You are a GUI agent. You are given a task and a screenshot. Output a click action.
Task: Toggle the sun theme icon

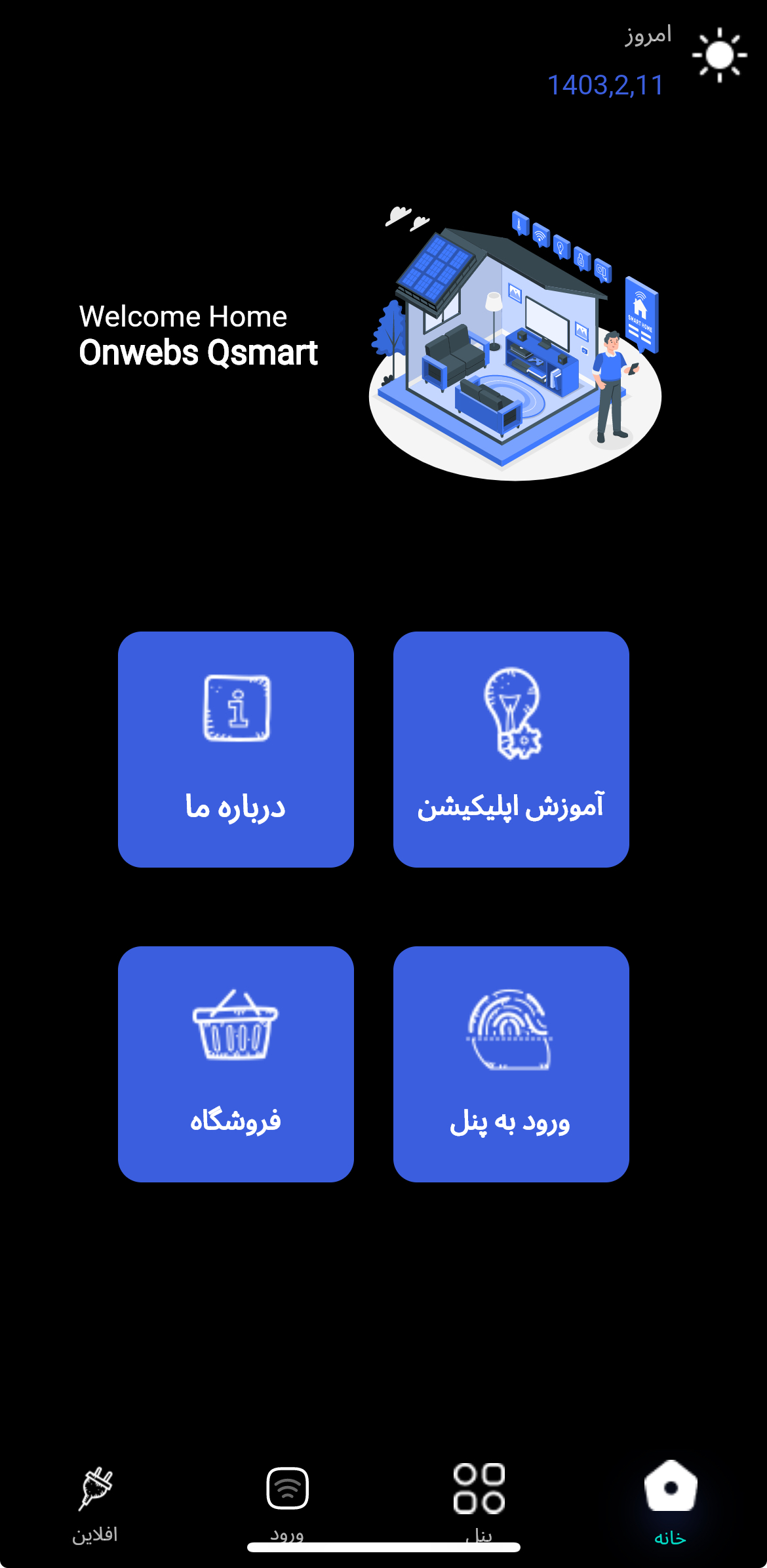click(x=719, y=55)
